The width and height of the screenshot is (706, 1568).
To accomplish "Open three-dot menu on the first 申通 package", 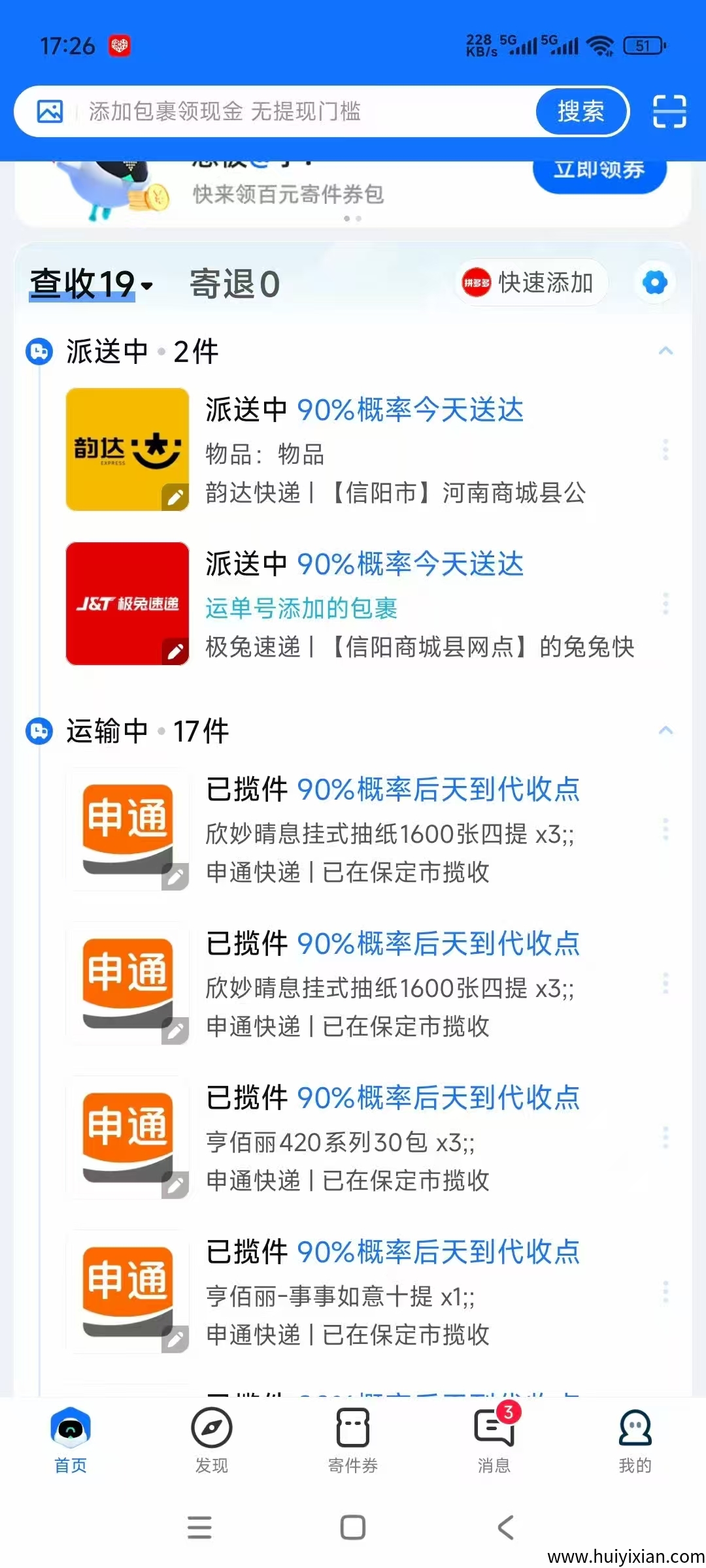I will (x=667, y=828).
